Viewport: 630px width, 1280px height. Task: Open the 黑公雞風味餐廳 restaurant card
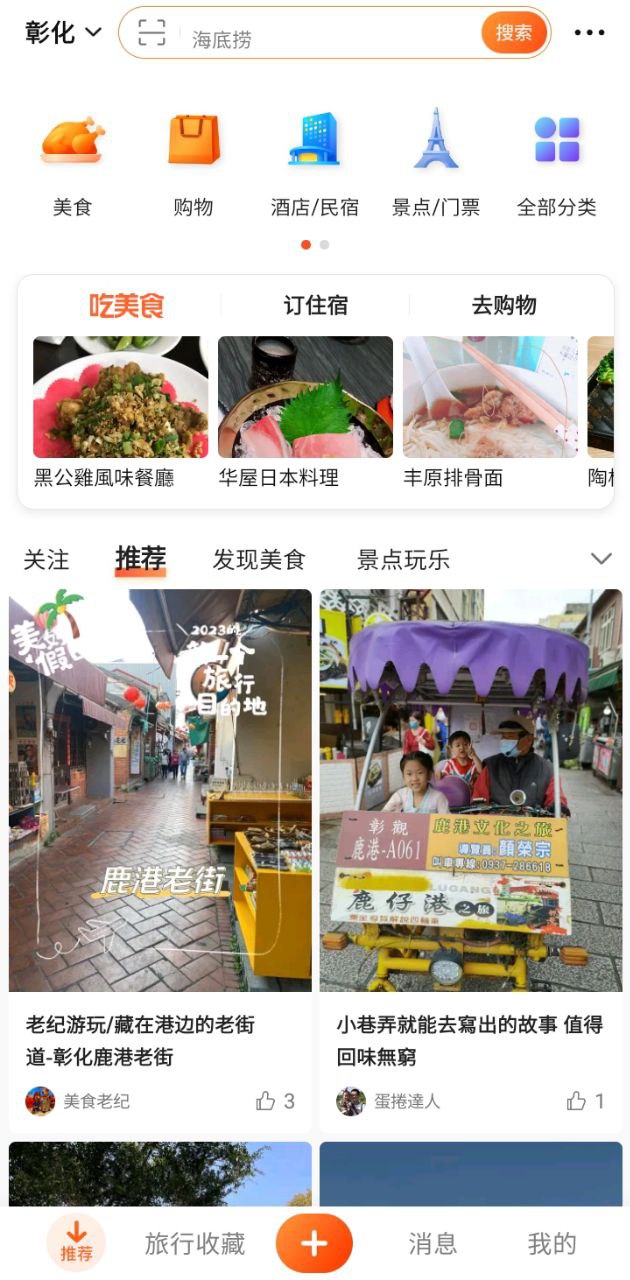[x=120, y=411]
